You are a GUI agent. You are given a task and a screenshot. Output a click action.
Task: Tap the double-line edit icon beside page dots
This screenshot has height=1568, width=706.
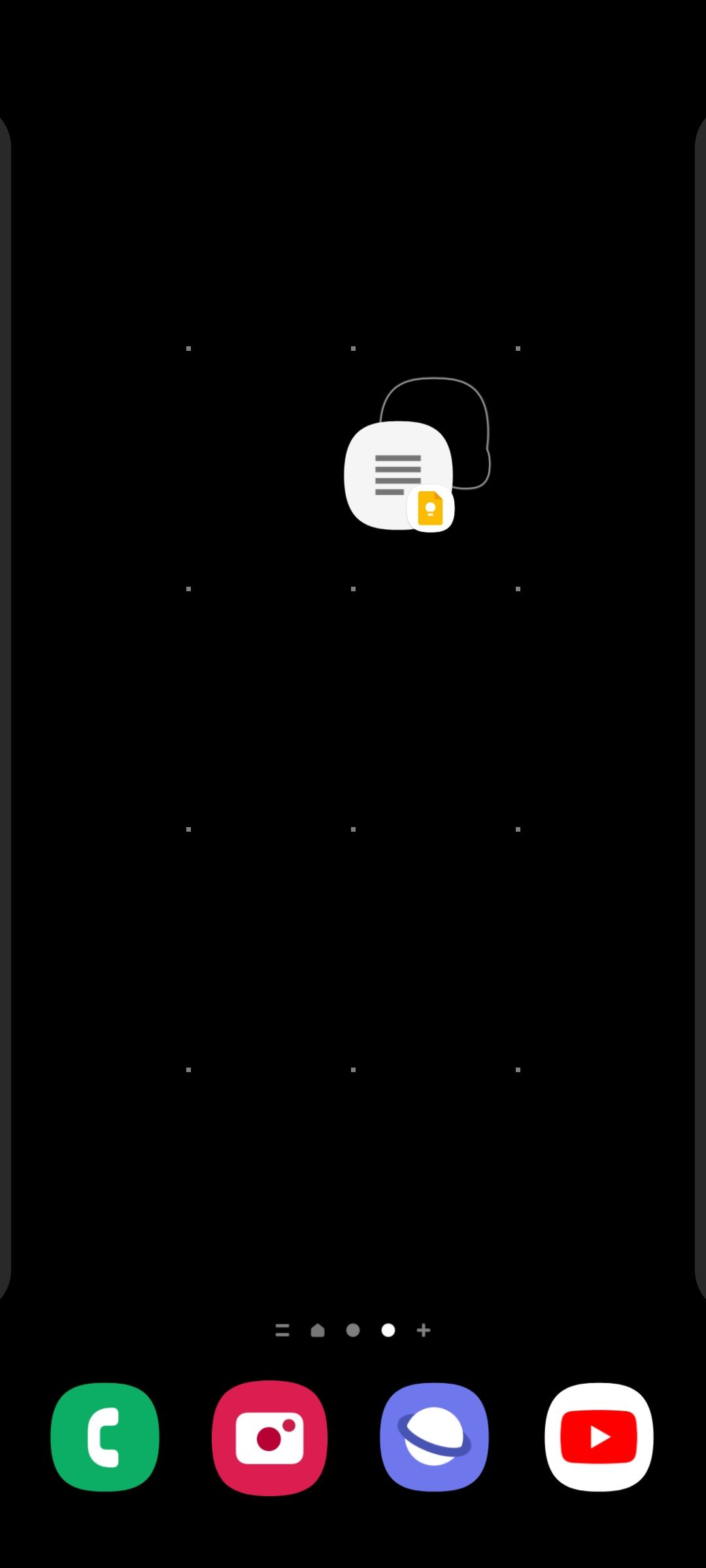[x=282, y=1330]
